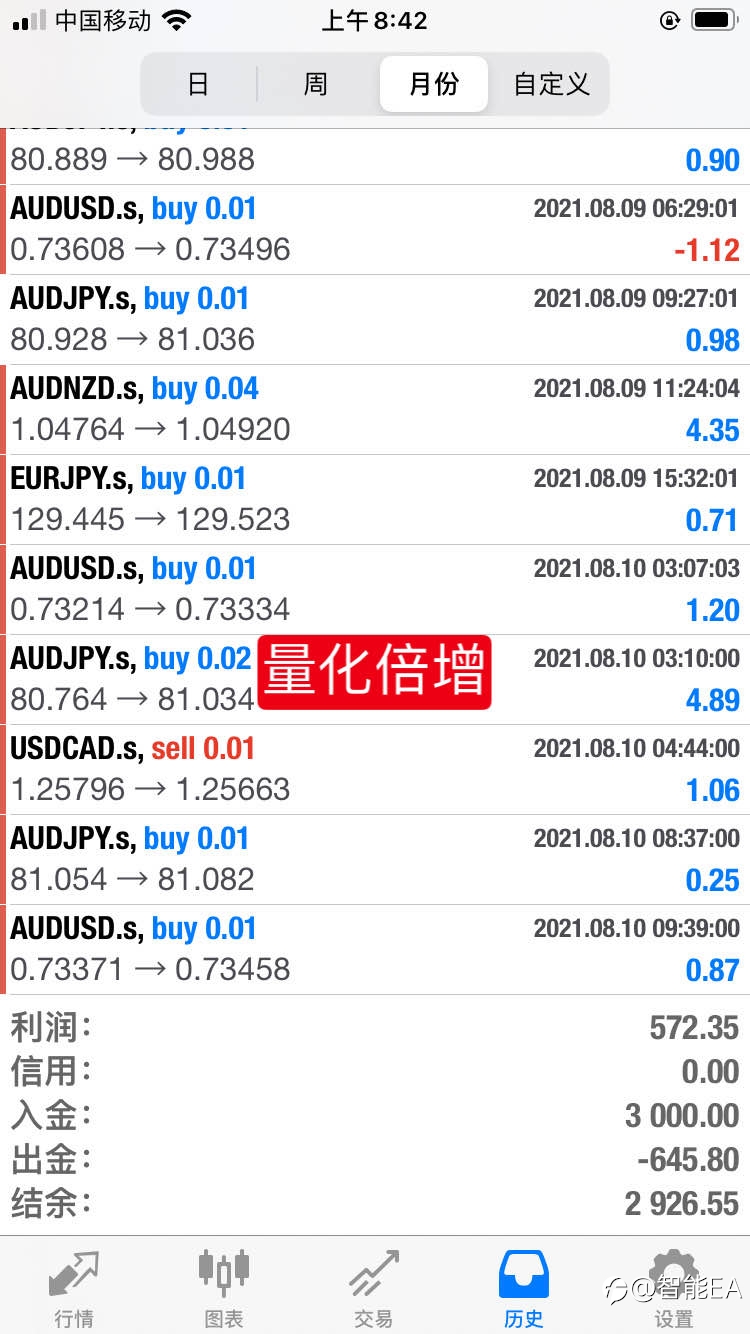Choose the 月份 period filter
Image resolution: width=750 pixels, height=1334 pixels.
pos(434,84)
